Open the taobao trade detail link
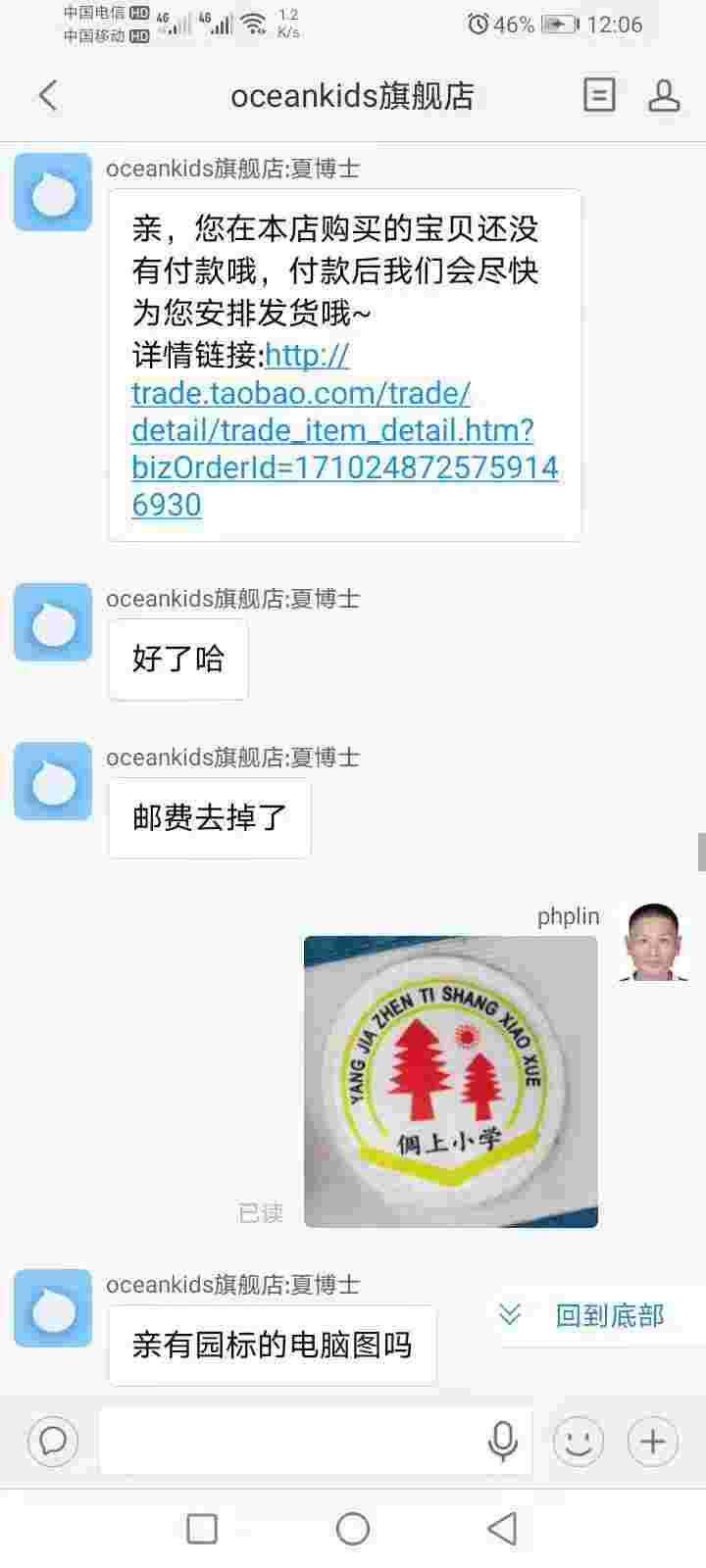706x1568 pixels. coord(345,430)
